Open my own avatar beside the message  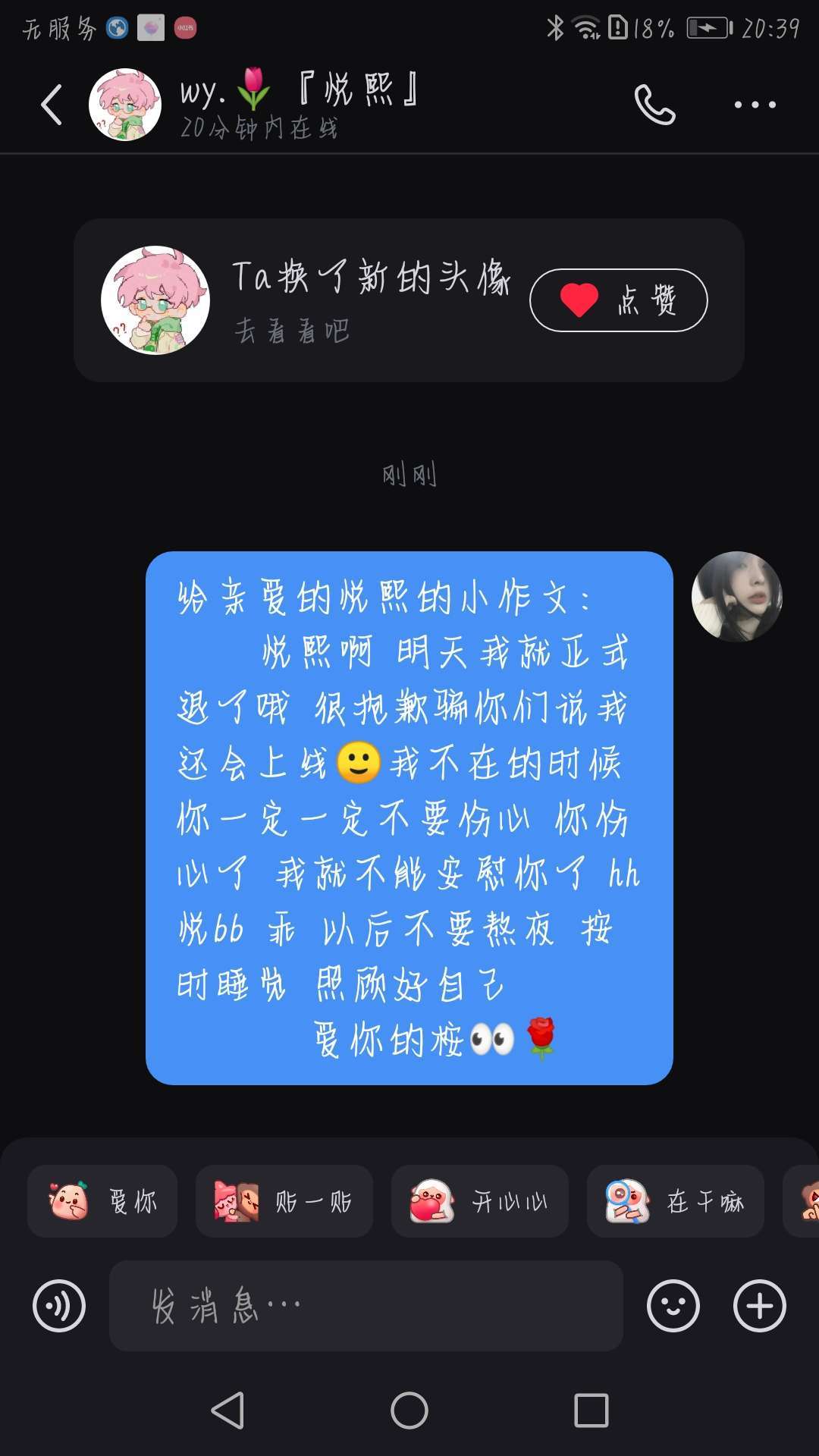point(736,597)
